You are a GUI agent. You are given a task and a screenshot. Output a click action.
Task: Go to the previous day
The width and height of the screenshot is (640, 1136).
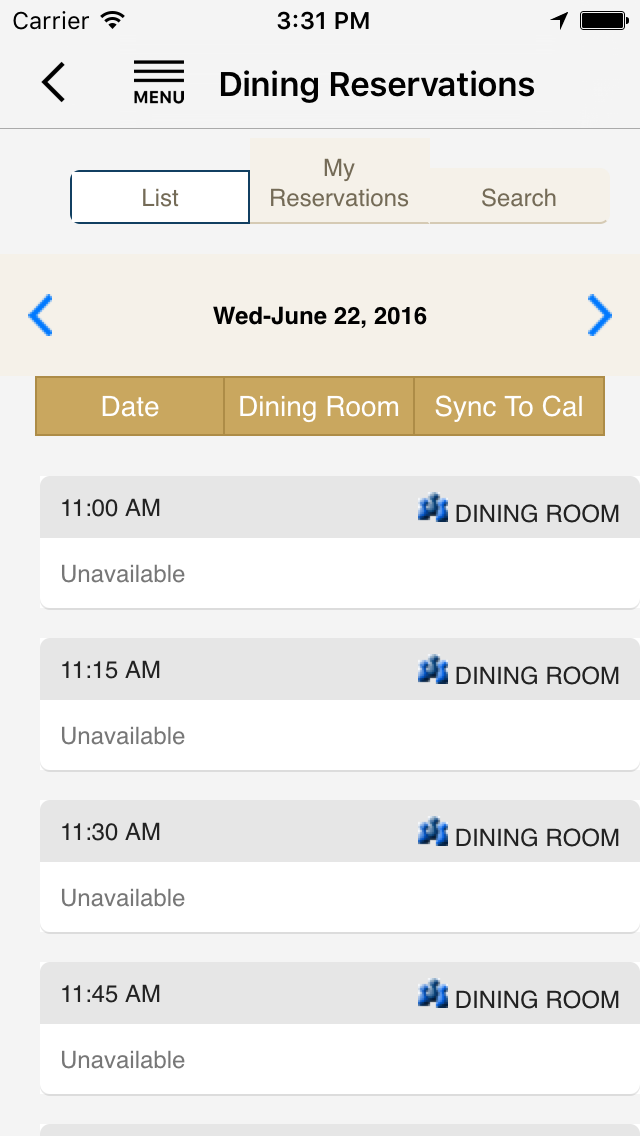[x=41, y=316]
